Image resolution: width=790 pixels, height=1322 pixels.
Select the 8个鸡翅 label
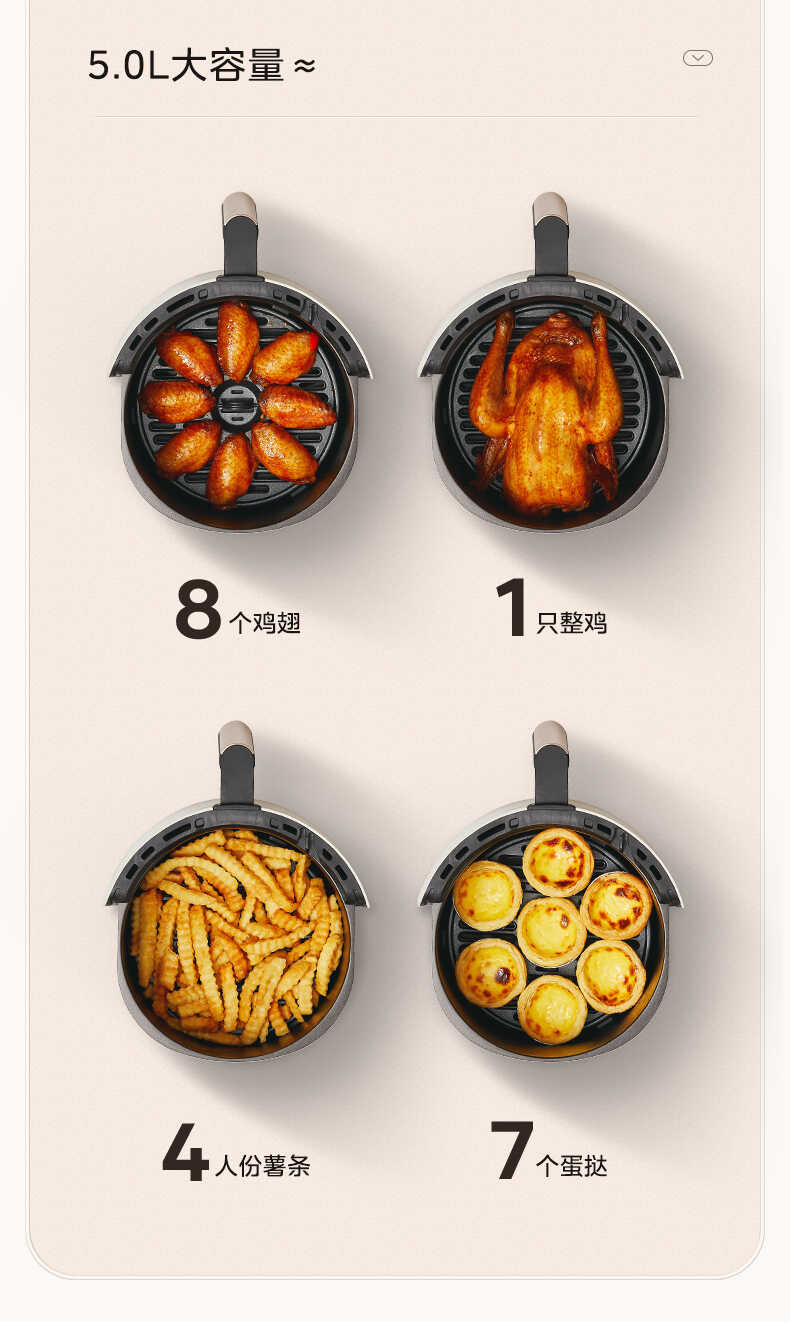[240, 611]
